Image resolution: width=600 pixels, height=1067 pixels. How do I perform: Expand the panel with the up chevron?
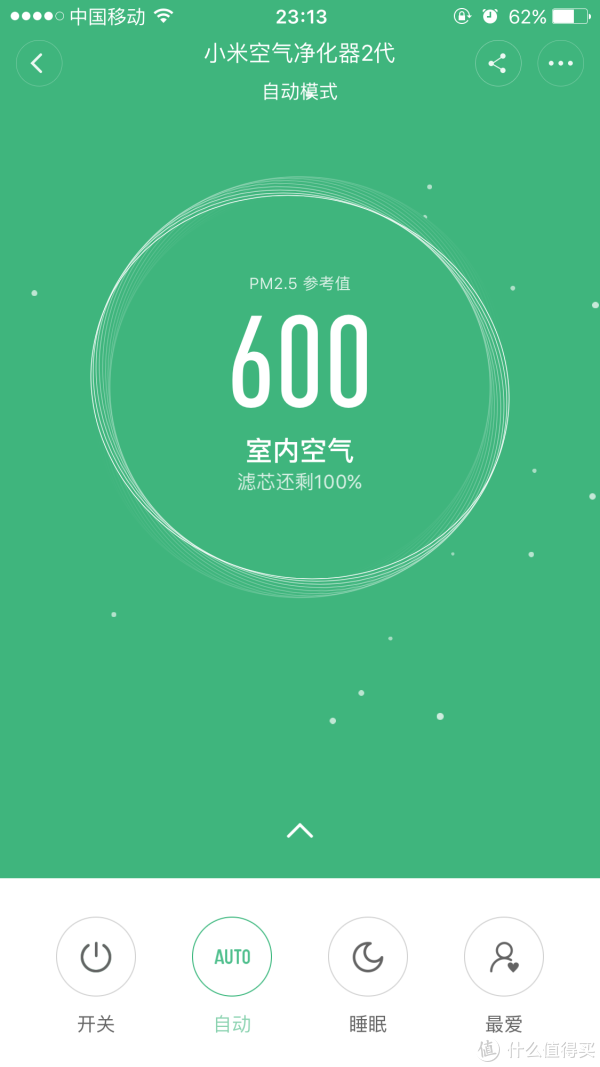point(300,830)
